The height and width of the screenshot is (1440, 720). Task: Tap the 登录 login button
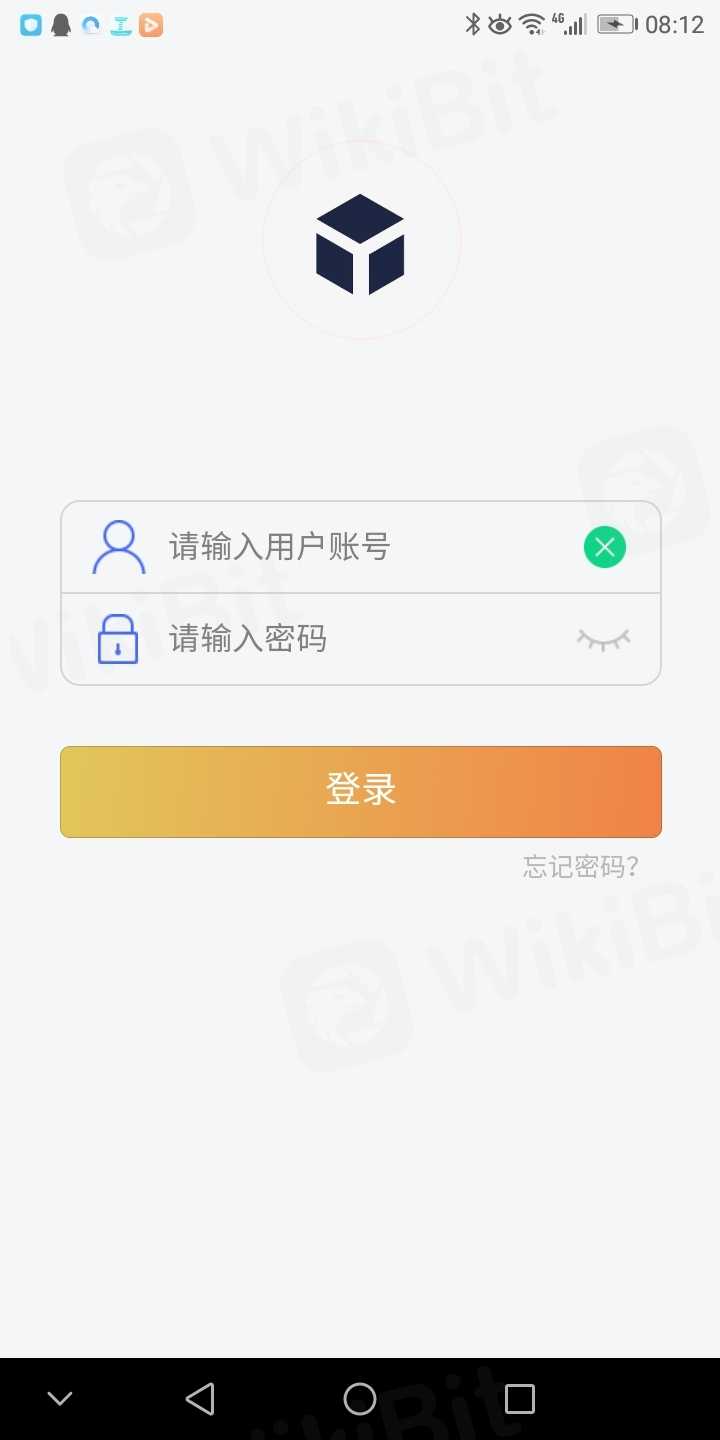360,791
